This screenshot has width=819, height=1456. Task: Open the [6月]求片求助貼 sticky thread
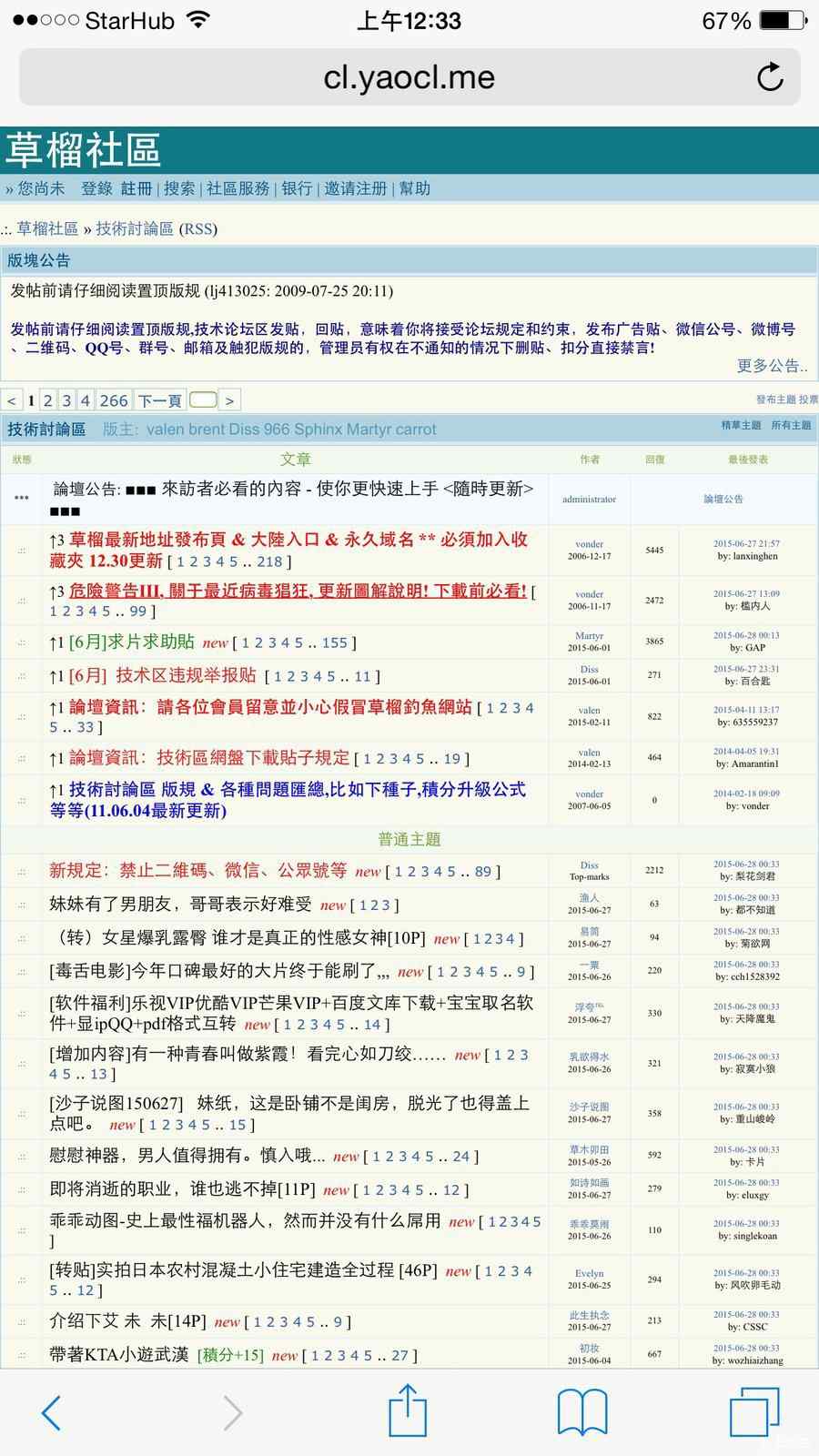point(132,642)
